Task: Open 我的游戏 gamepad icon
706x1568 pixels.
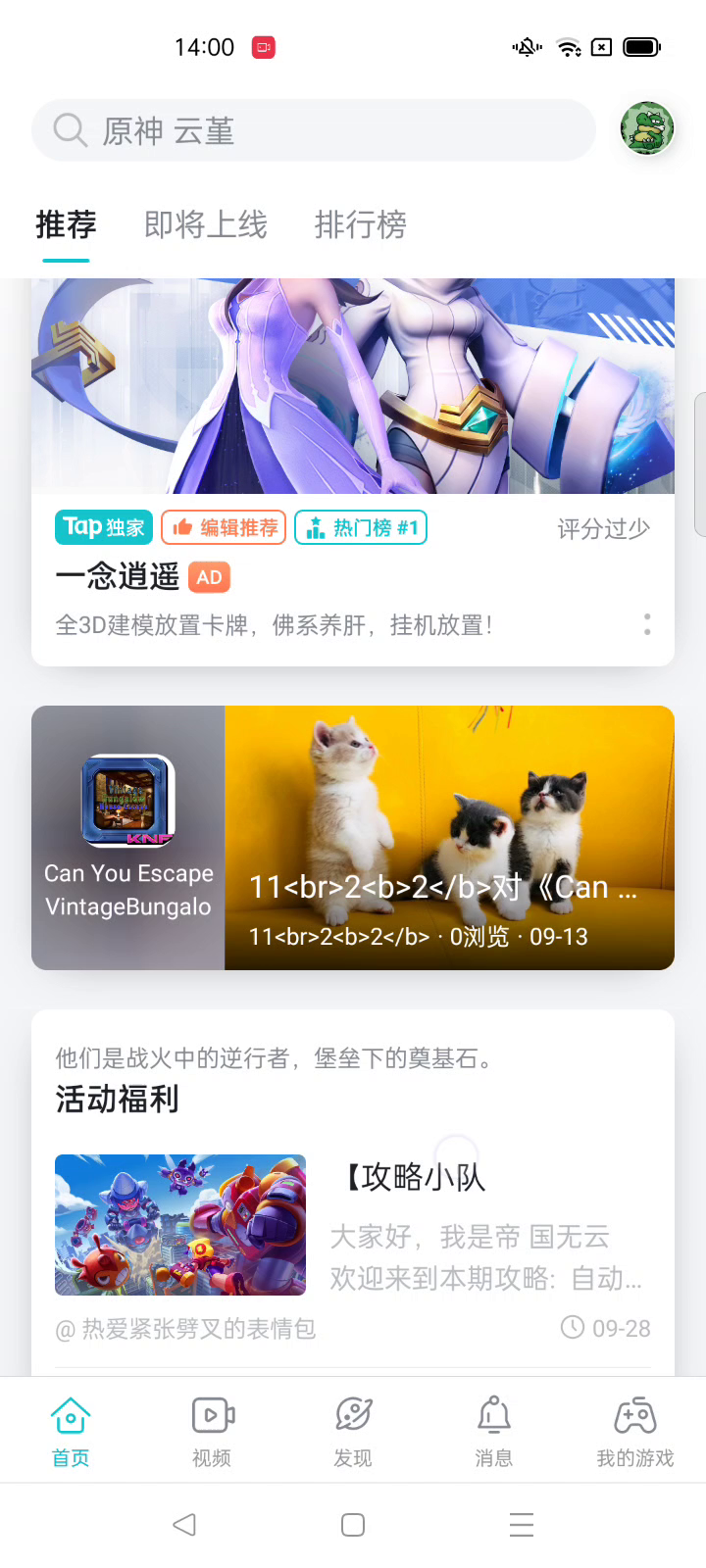Action: (x=633, y=1416)
